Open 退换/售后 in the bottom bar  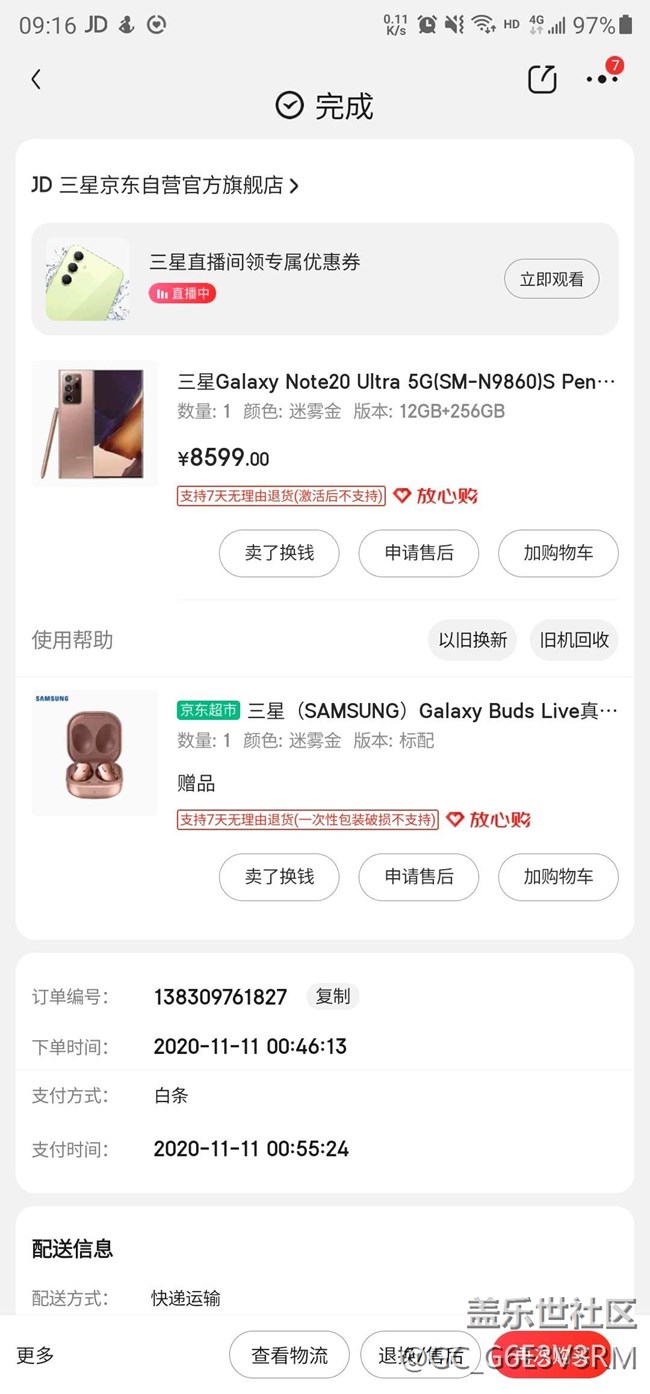pos(420,1356)
